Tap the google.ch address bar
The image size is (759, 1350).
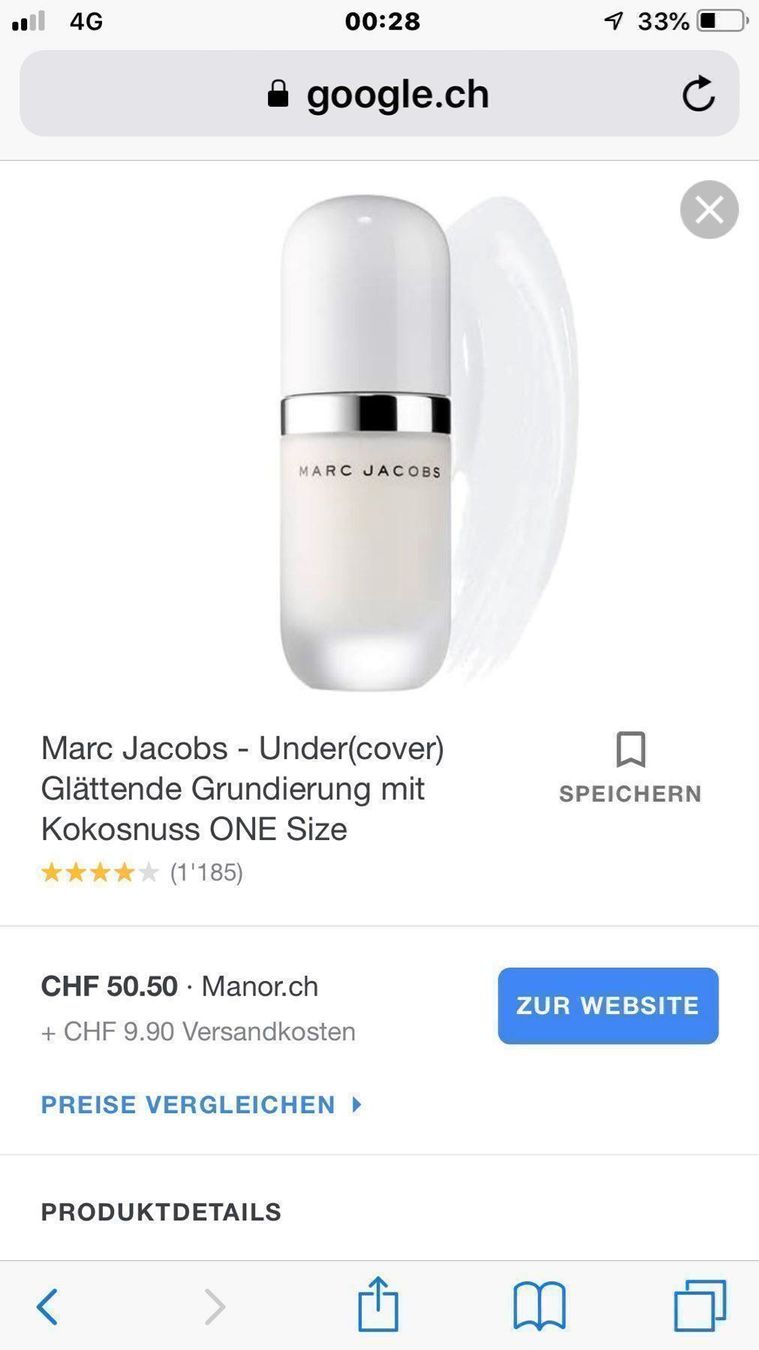coord(380,94)
